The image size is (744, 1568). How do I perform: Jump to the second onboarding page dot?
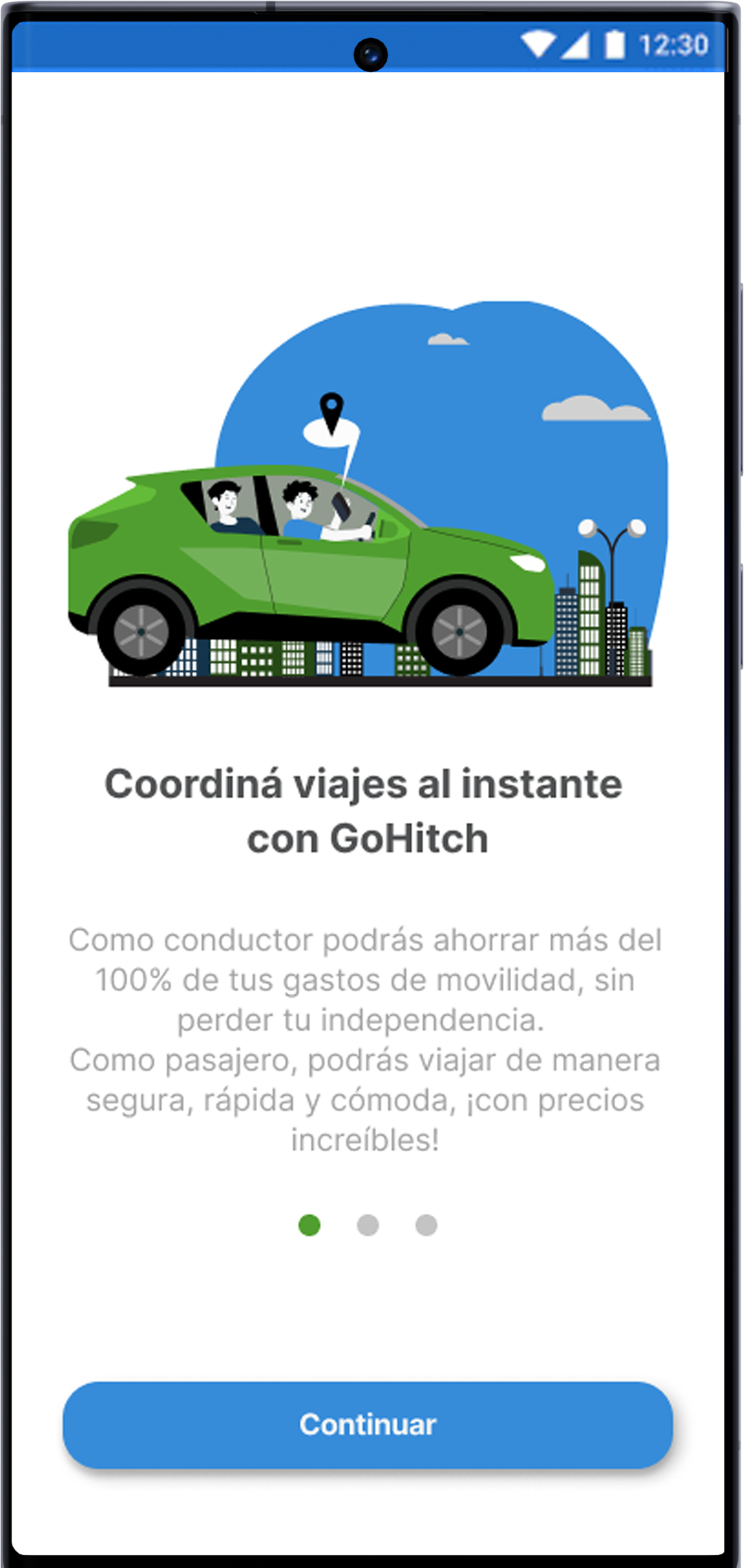[x=368, y=1225]
